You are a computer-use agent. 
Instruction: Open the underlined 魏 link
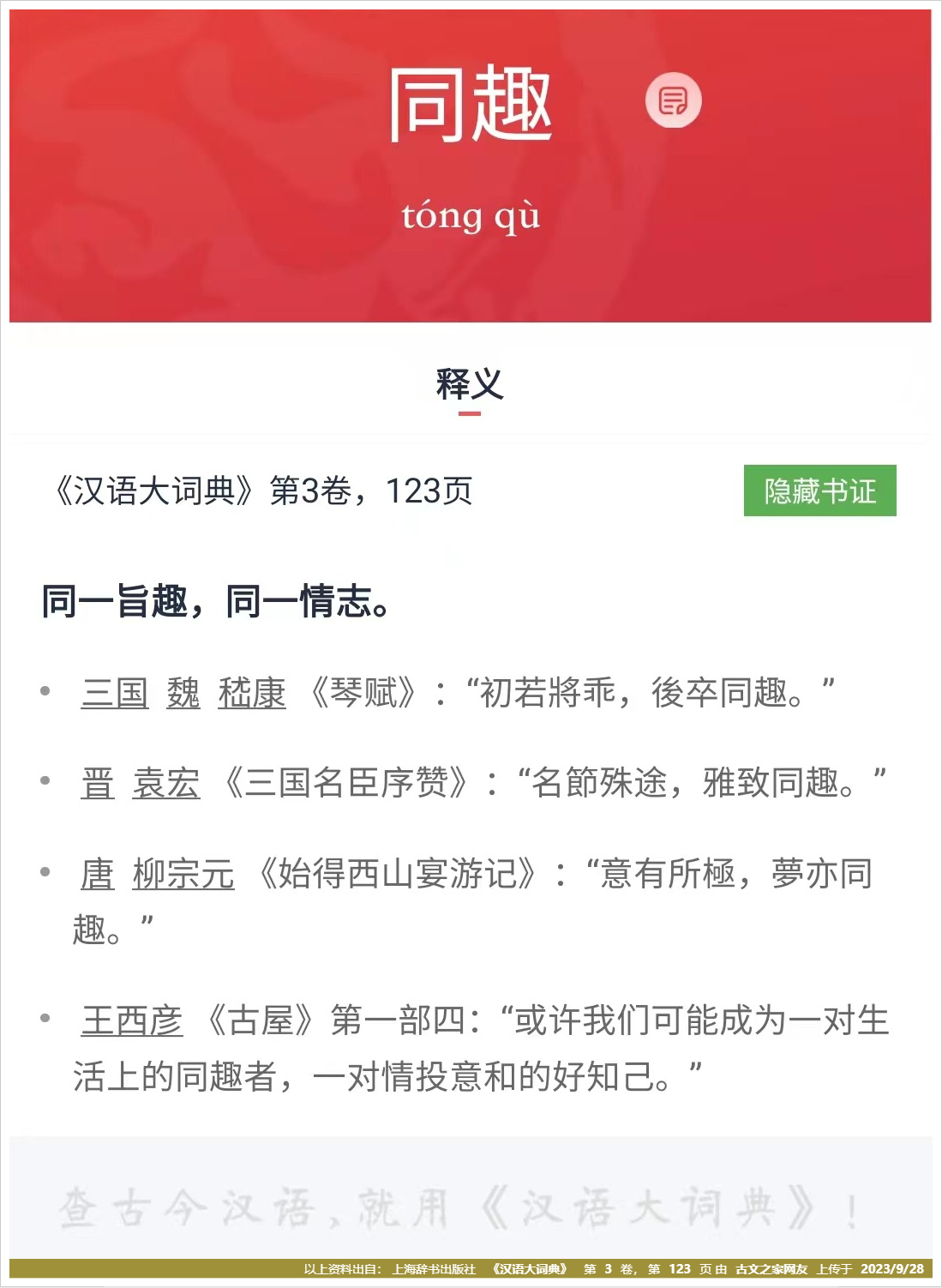tap(183, 693)
